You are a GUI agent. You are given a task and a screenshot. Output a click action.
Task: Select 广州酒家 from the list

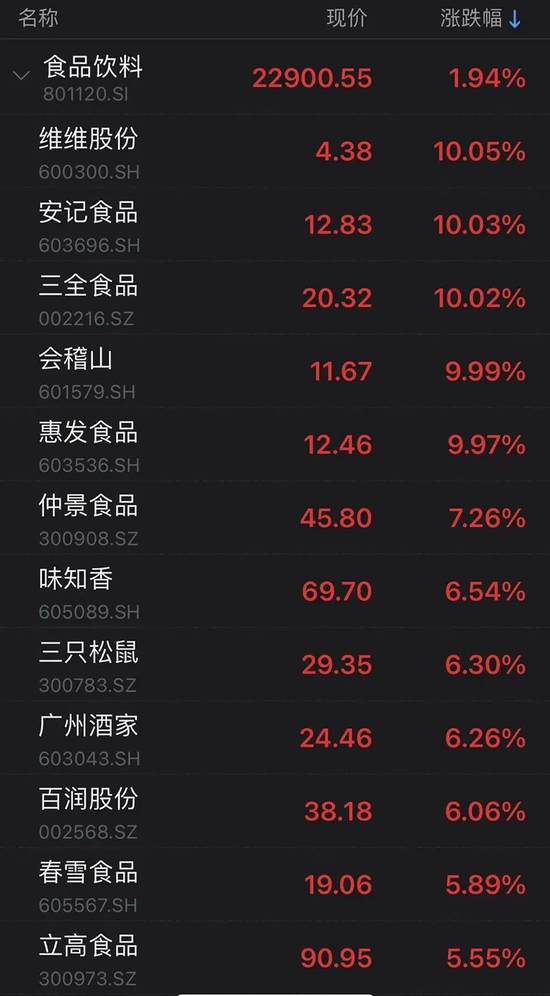click(x=275, y=737)
